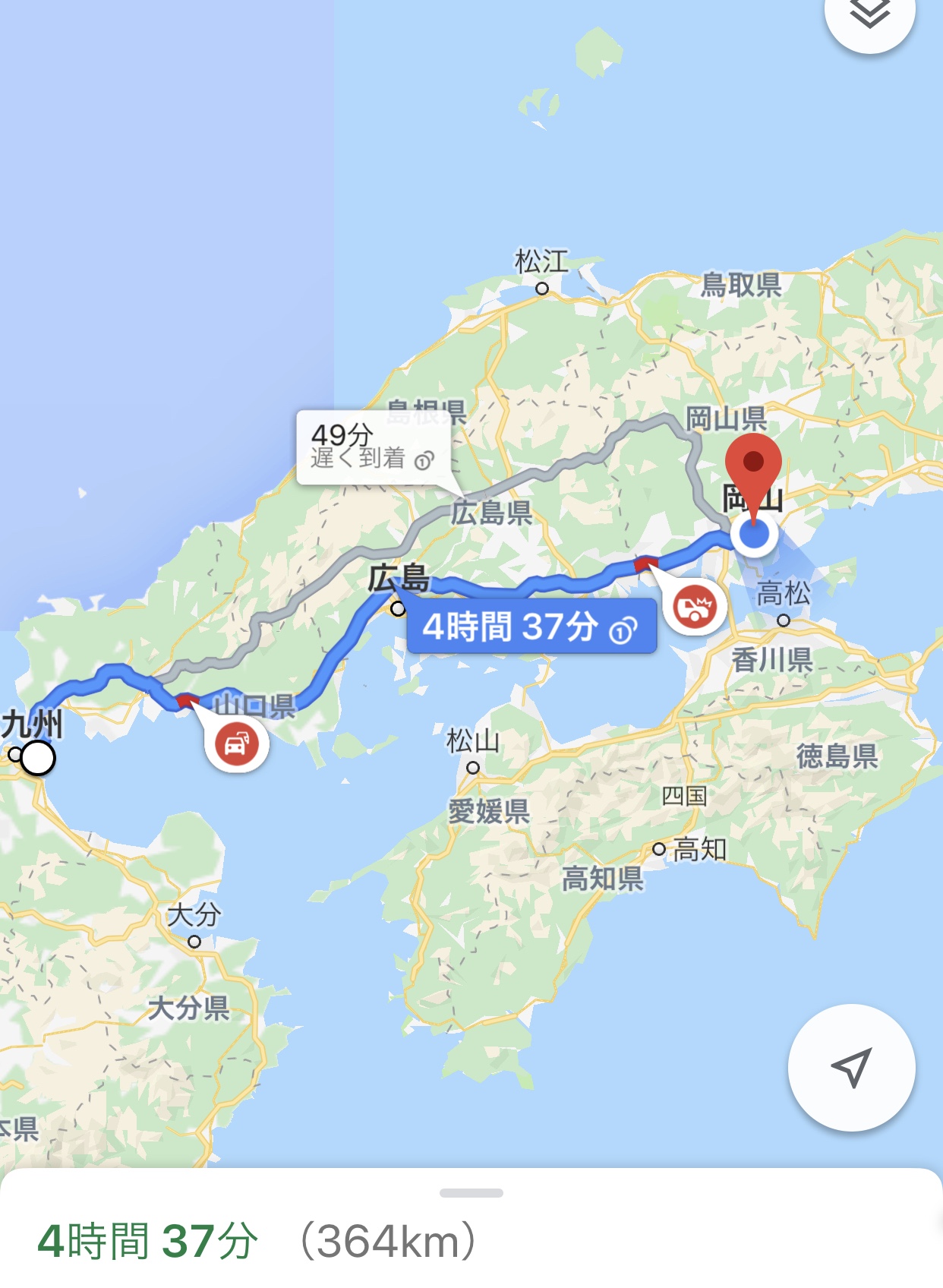Expand the bottom sheet handle
Screen dimensions: 943x1288
click(x=471, y=1192)
